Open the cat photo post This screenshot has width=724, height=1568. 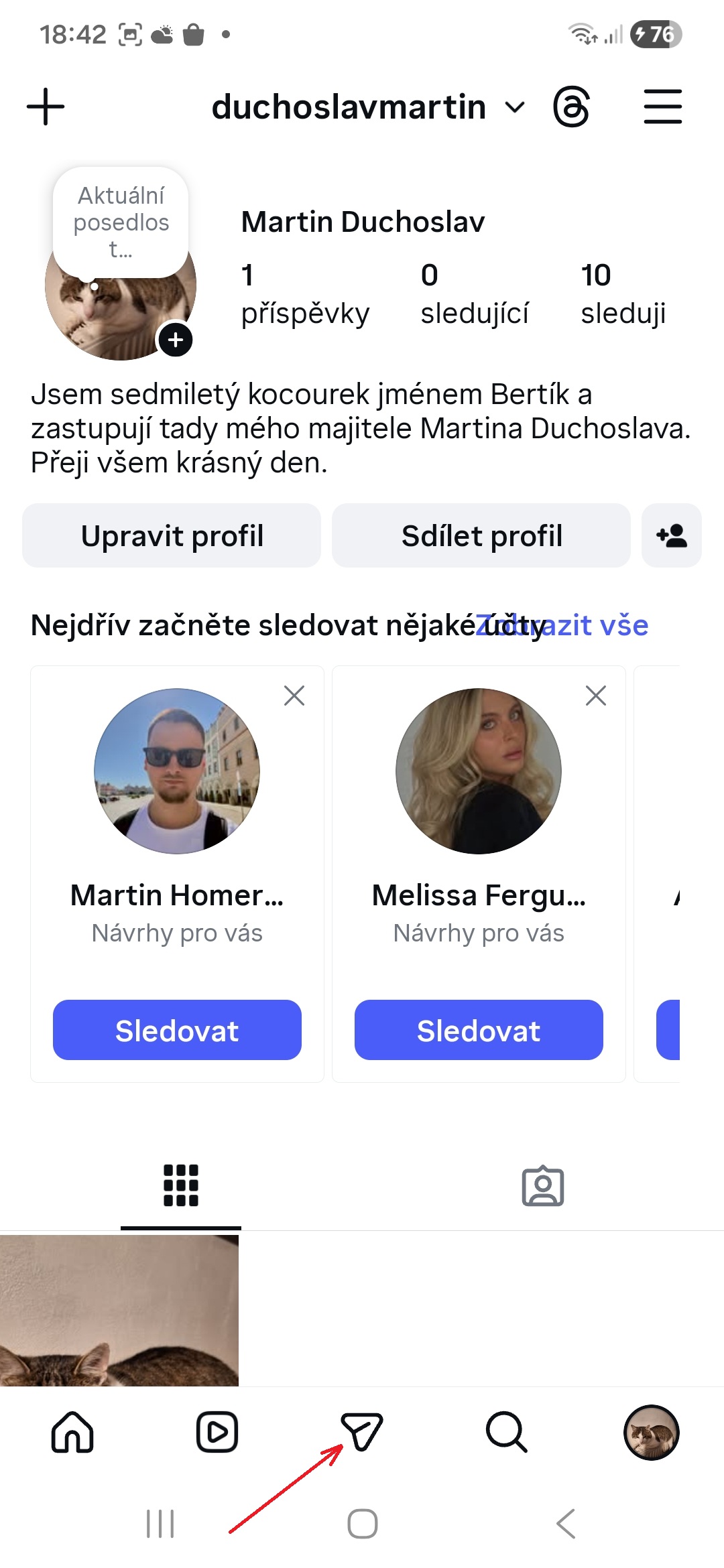(x=119, y=1310)
